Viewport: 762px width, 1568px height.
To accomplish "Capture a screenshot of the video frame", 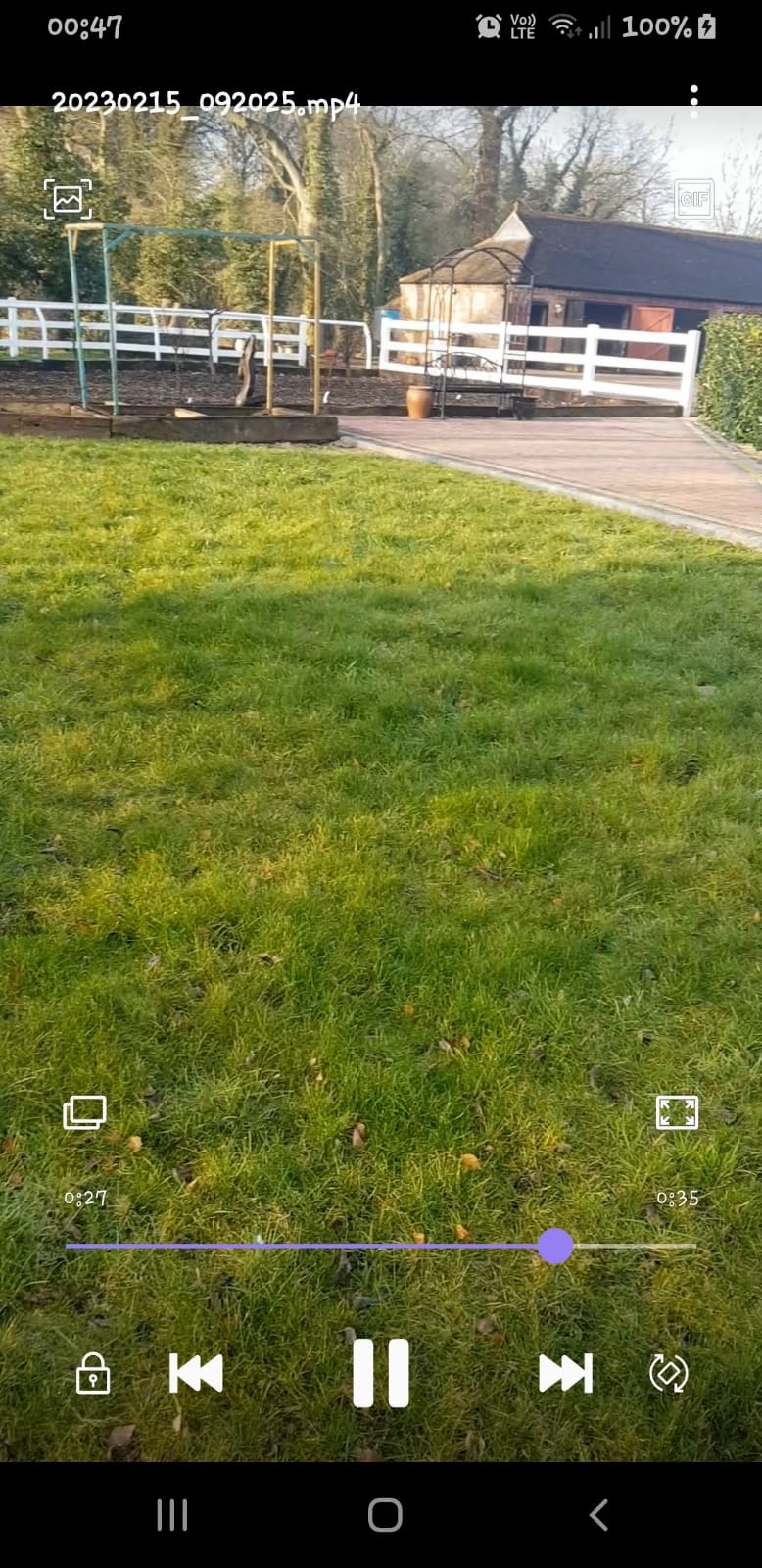I will 68,199.
